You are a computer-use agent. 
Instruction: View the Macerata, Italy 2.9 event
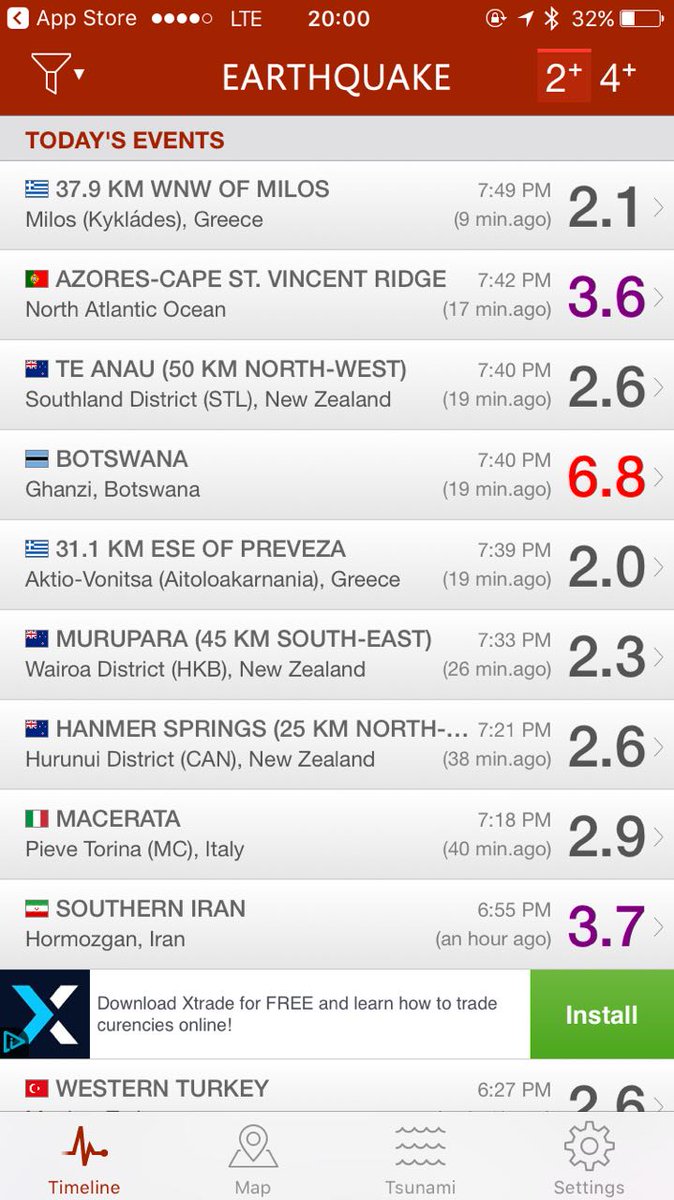pyautogui.click(x=337, y=835)
